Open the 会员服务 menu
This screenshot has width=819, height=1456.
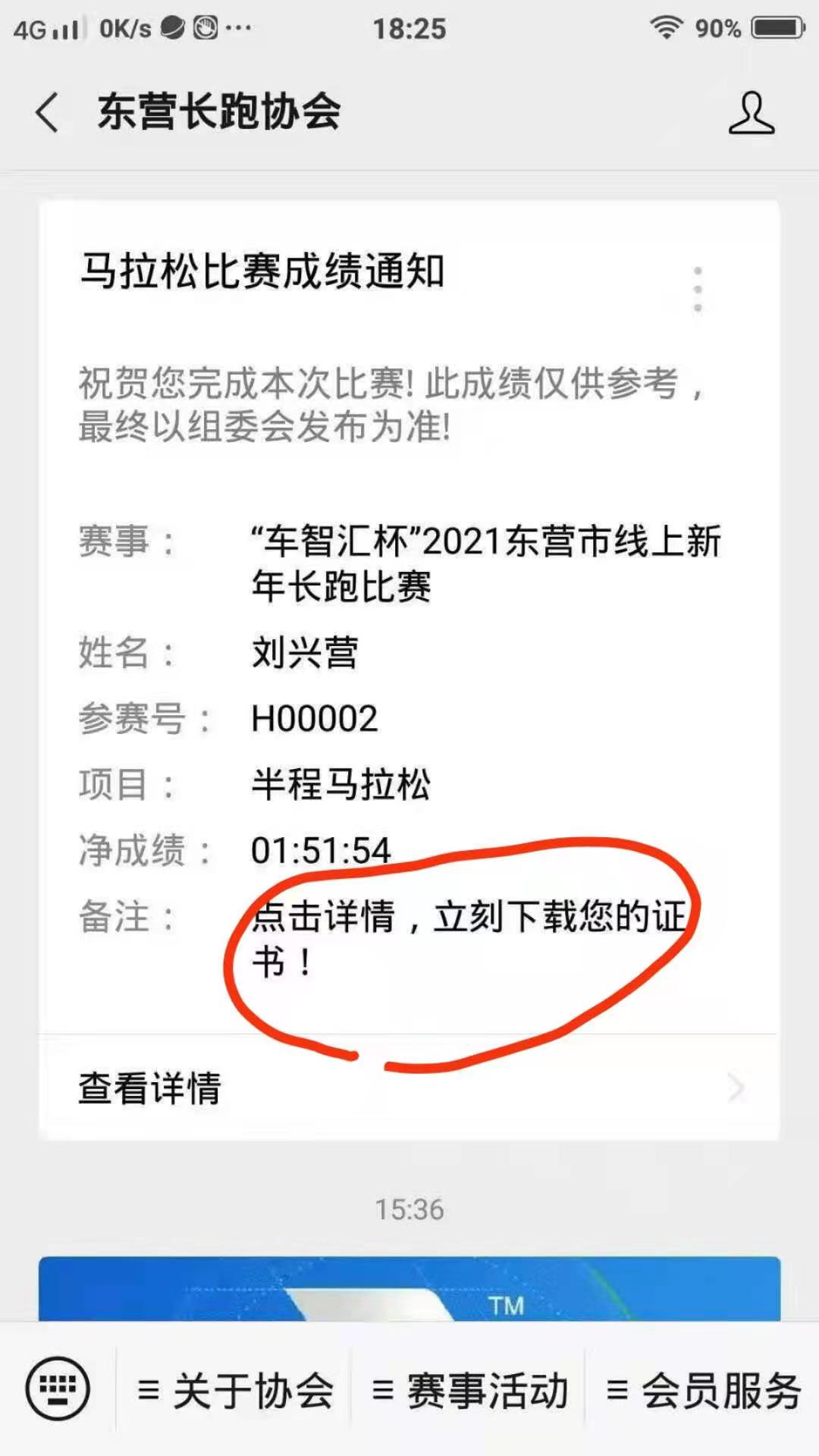tap(704, 1390)
